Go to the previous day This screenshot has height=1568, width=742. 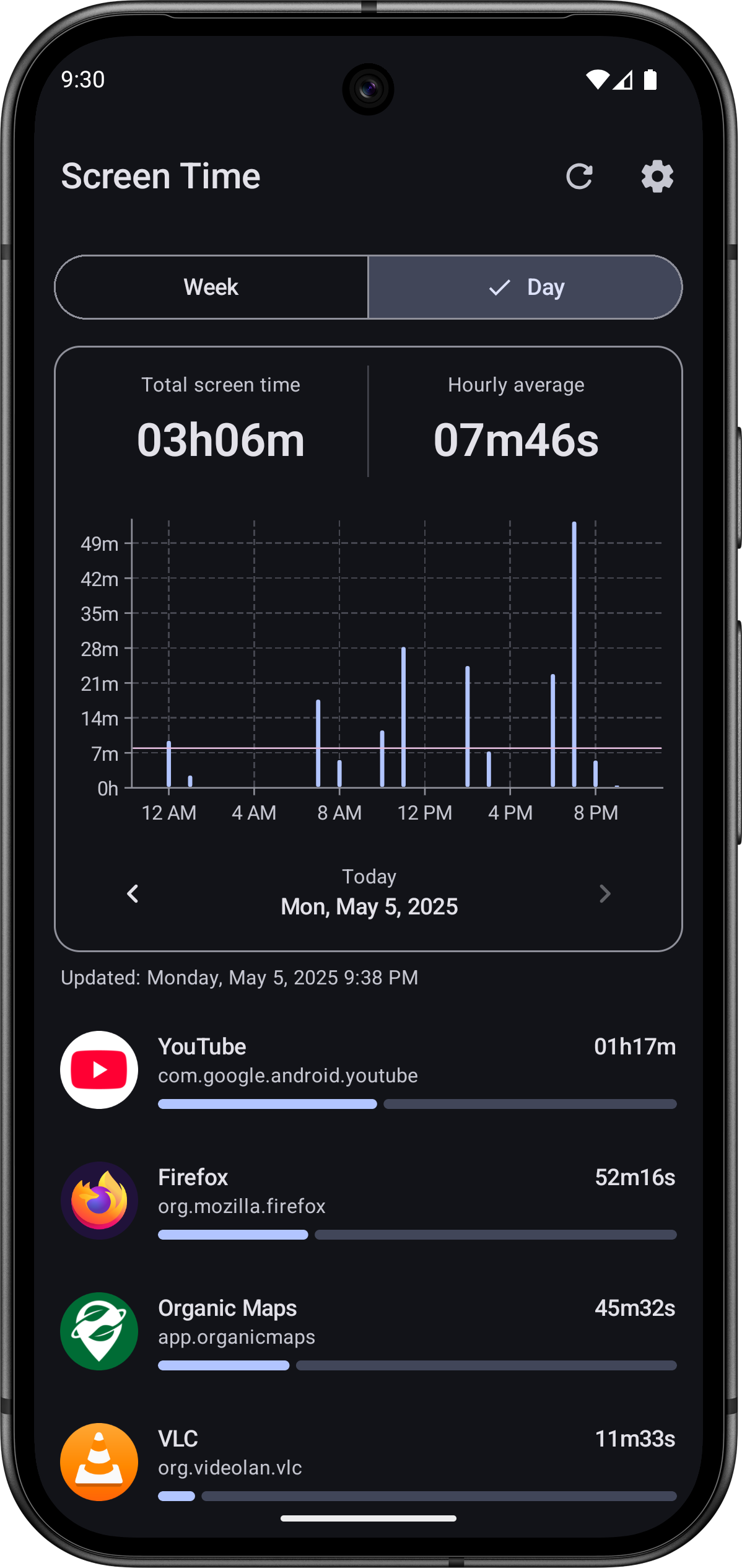(x=133, y=893)
